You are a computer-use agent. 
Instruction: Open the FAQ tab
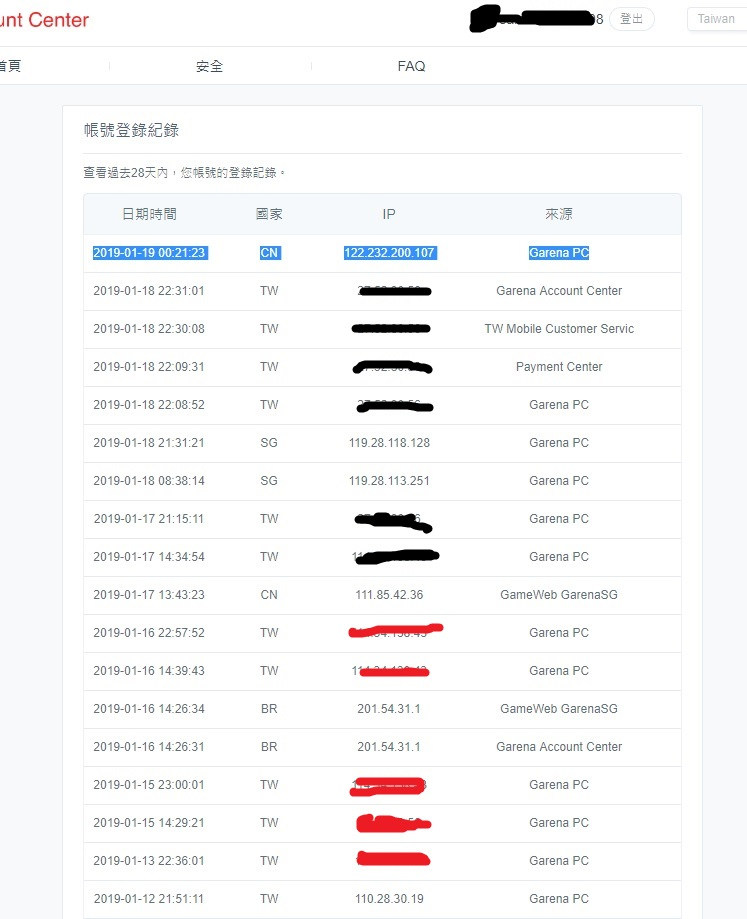point(411,66)
